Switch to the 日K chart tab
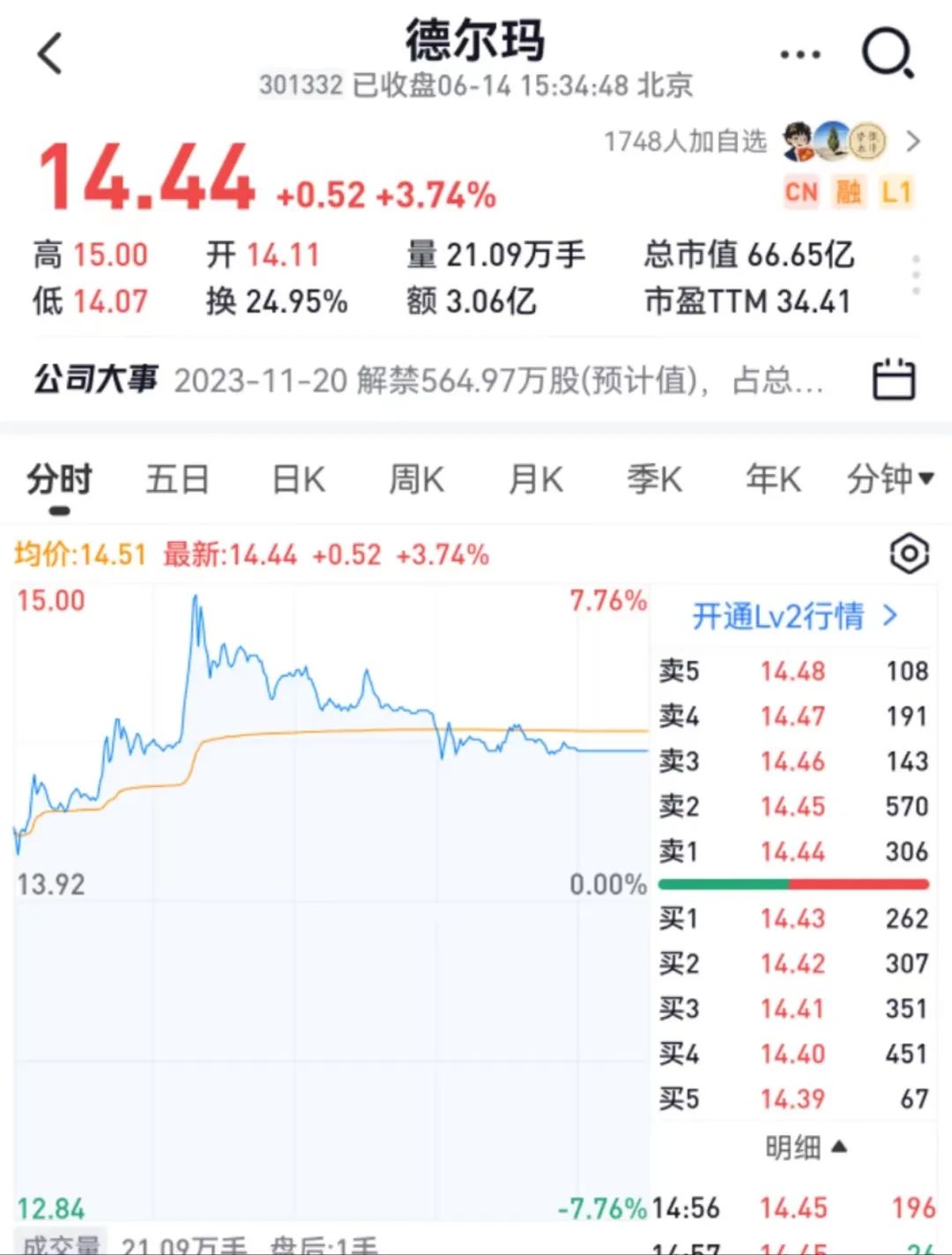This screenshot has height=1255, width=952. coord(298,480)
